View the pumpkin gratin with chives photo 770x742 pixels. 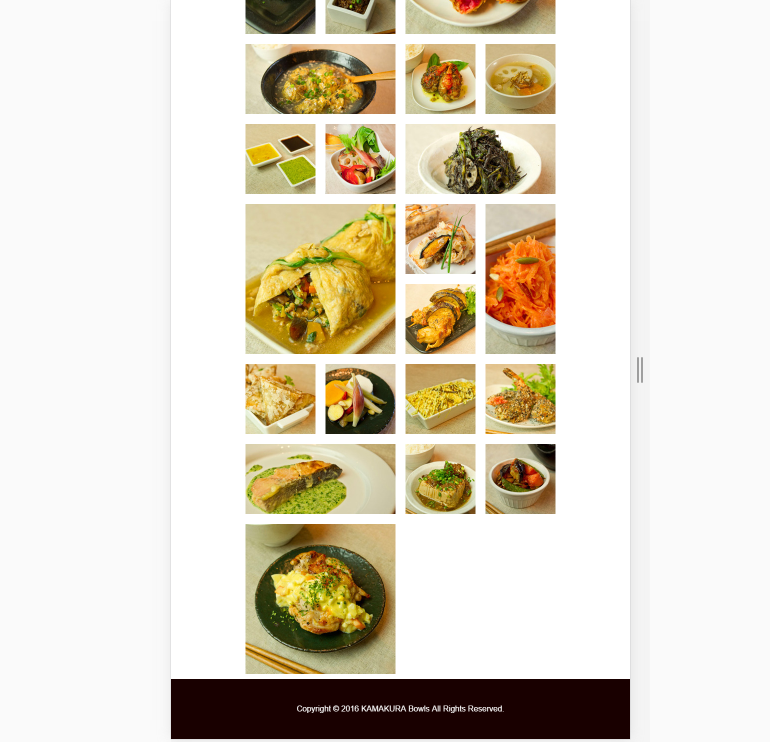440,239
